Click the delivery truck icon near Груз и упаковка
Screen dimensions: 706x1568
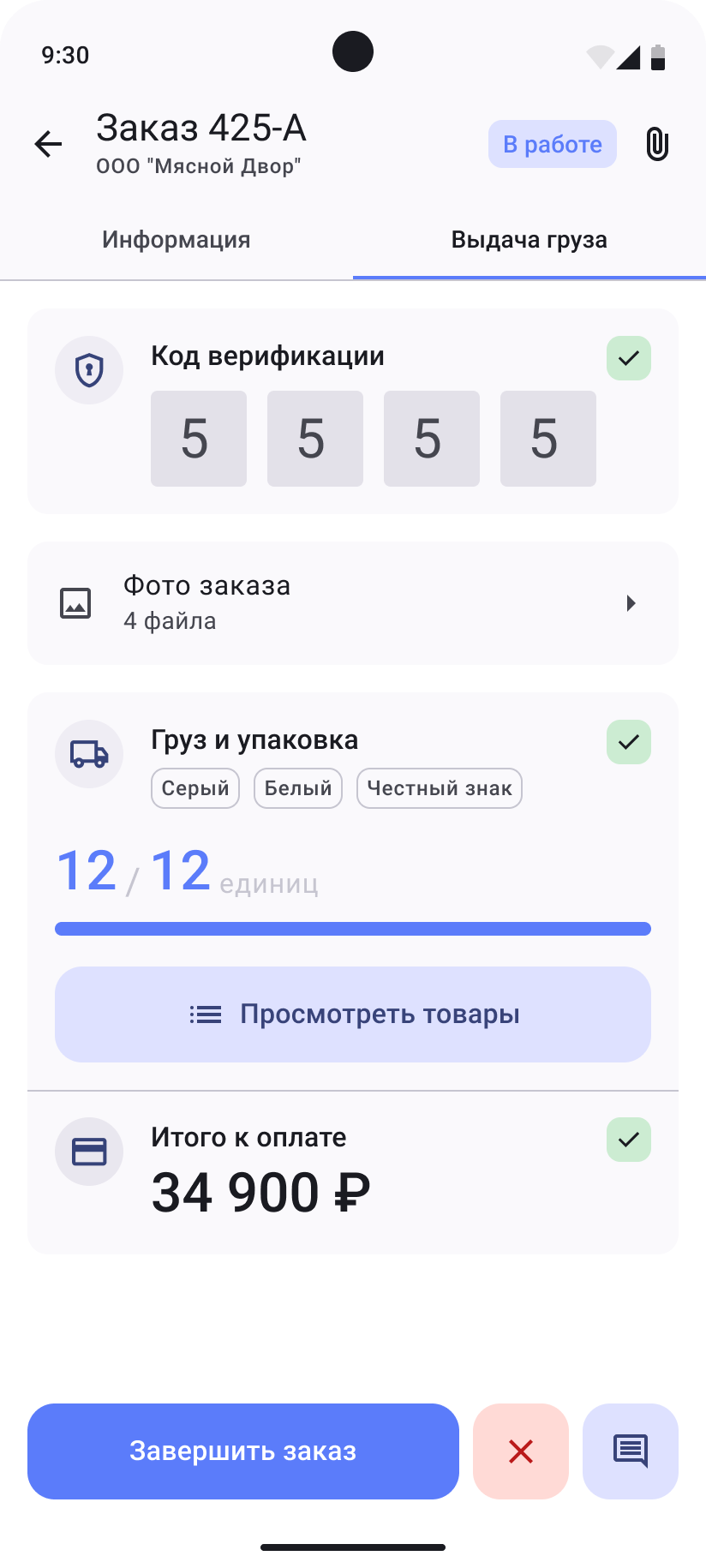[89, 754]
